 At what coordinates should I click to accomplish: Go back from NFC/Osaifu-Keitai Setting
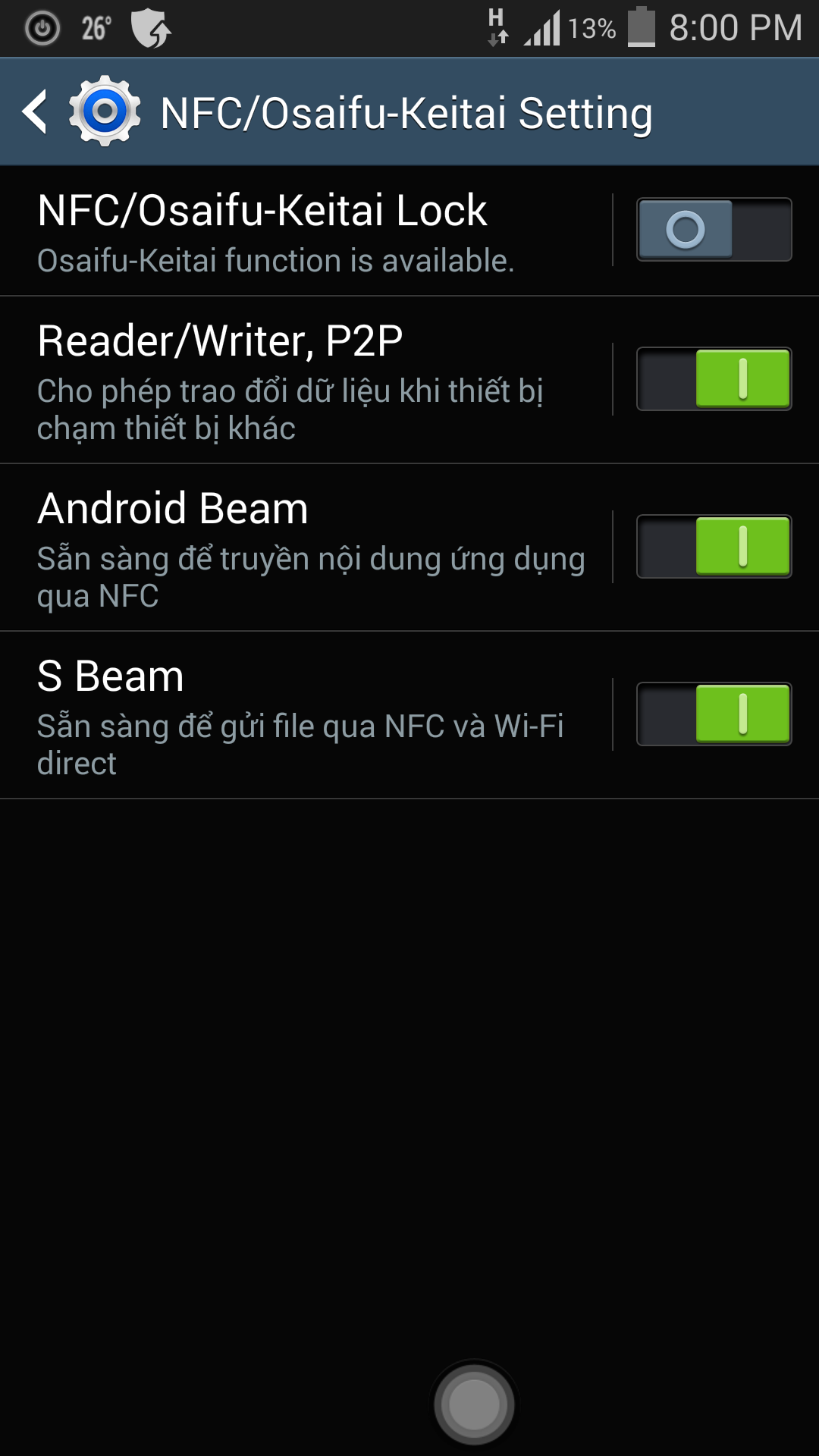click(36, 112)
